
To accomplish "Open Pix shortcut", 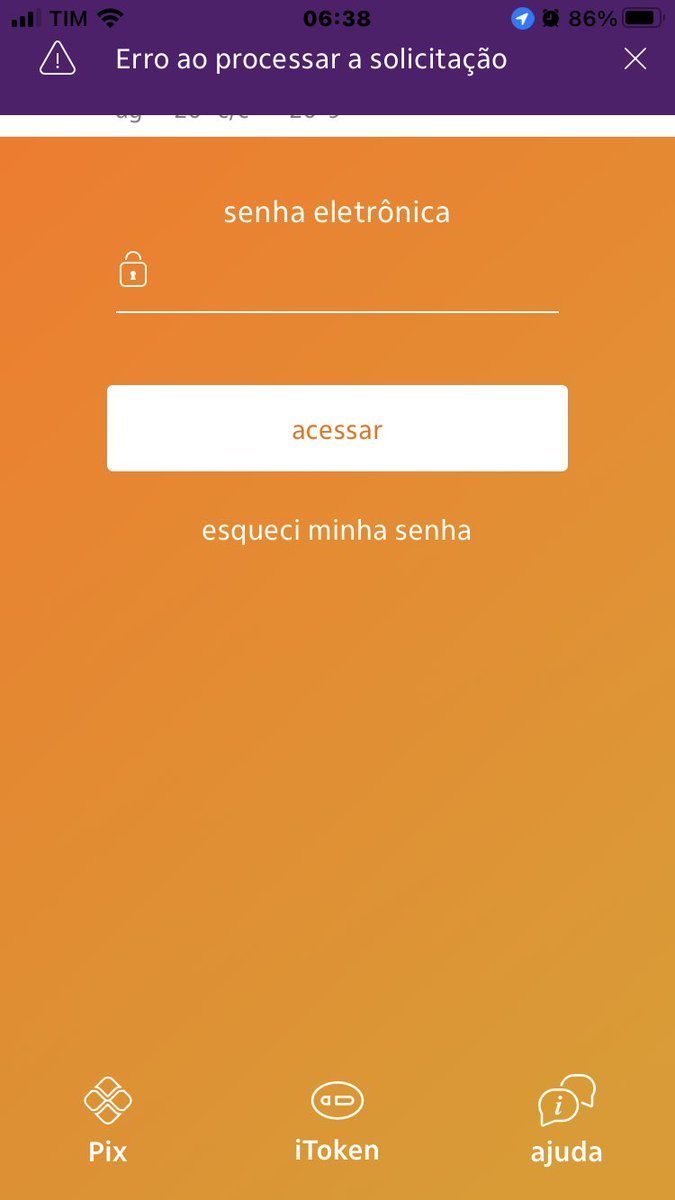I will 108,1120.
